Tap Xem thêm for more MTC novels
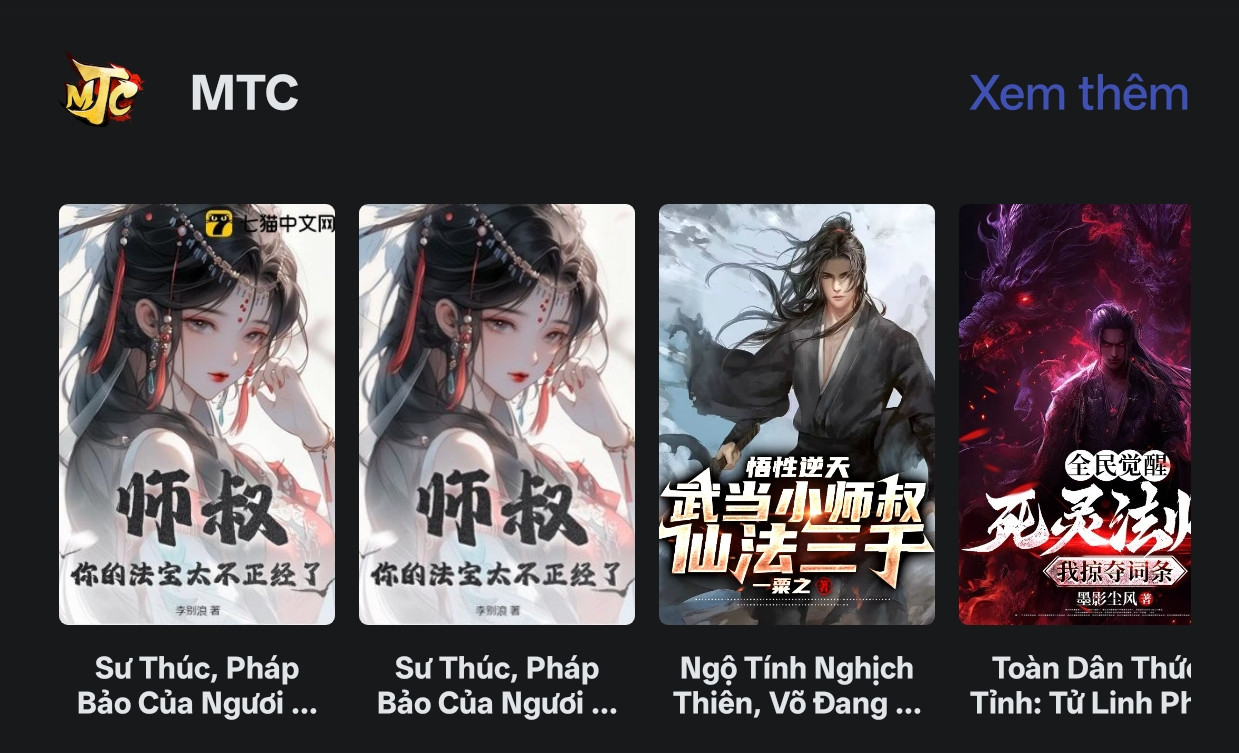This screenshot has height=753, width=1239. [x=1078, y=94]
